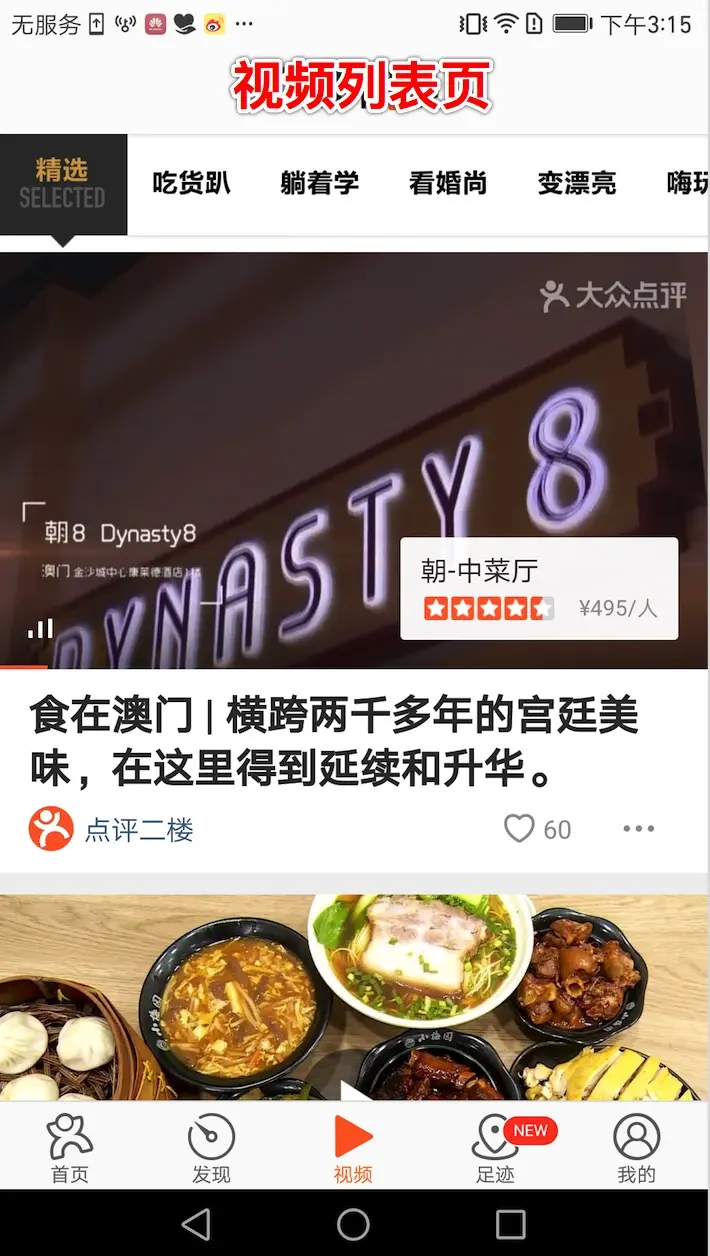Image resolution: width=710 pixels, height=1256 pixels.
Task: Switch to the 发现 tab
Action: pos(211,1147)
